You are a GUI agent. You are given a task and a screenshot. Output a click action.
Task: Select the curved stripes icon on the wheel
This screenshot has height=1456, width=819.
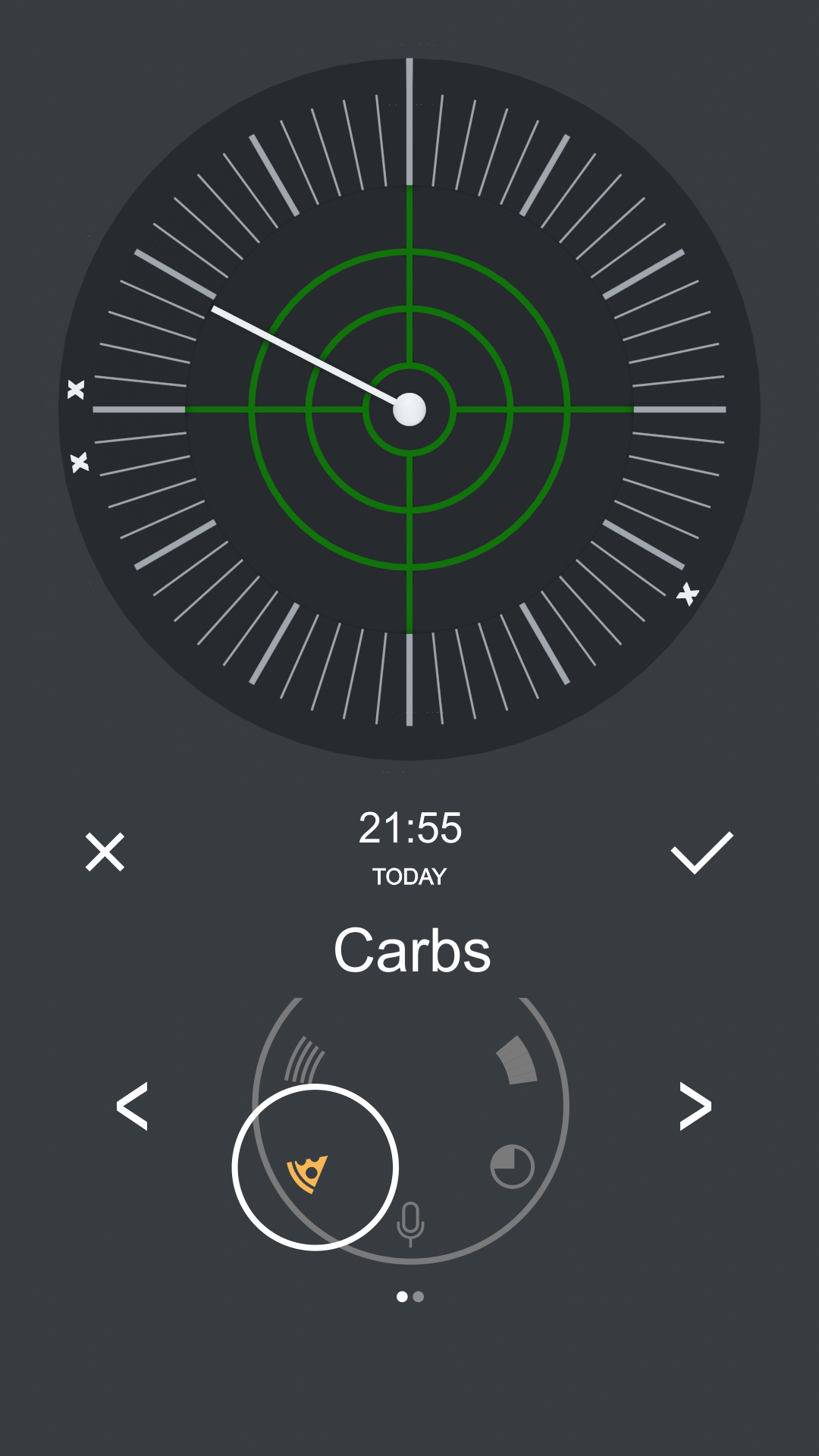click(x=305, y=1060)
